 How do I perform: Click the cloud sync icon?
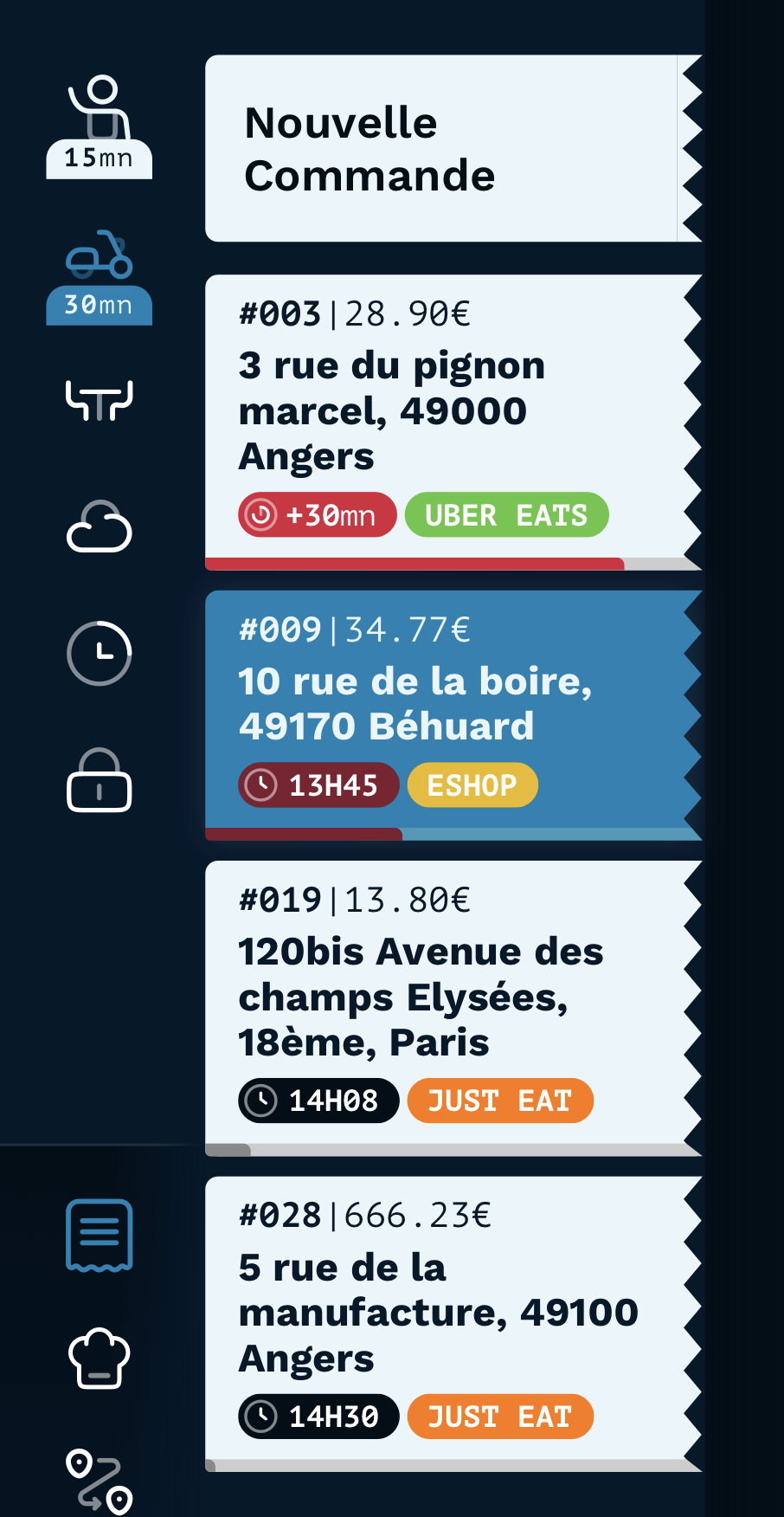tap(99, 524)
